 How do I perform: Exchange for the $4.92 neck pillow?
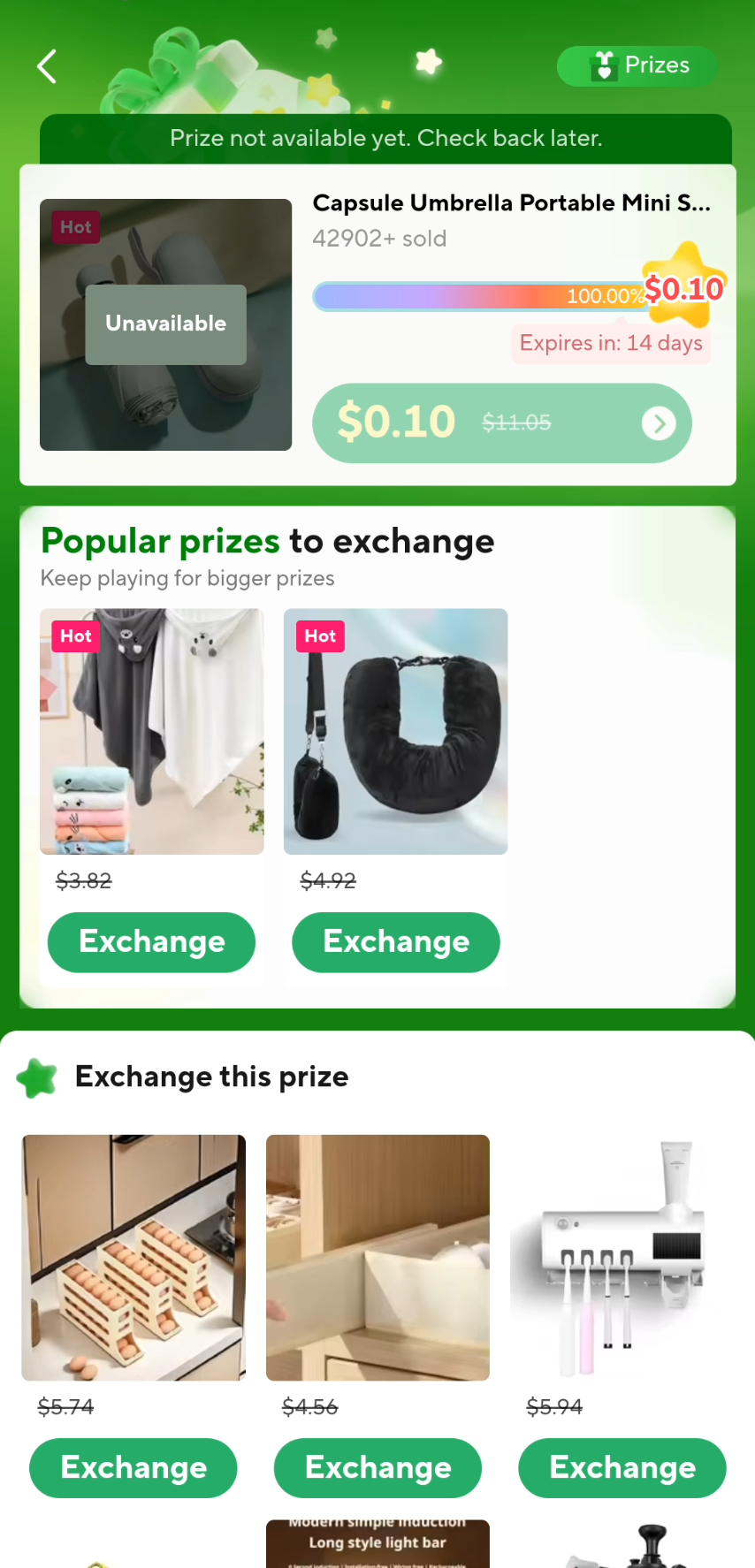(x=395, y=941)
